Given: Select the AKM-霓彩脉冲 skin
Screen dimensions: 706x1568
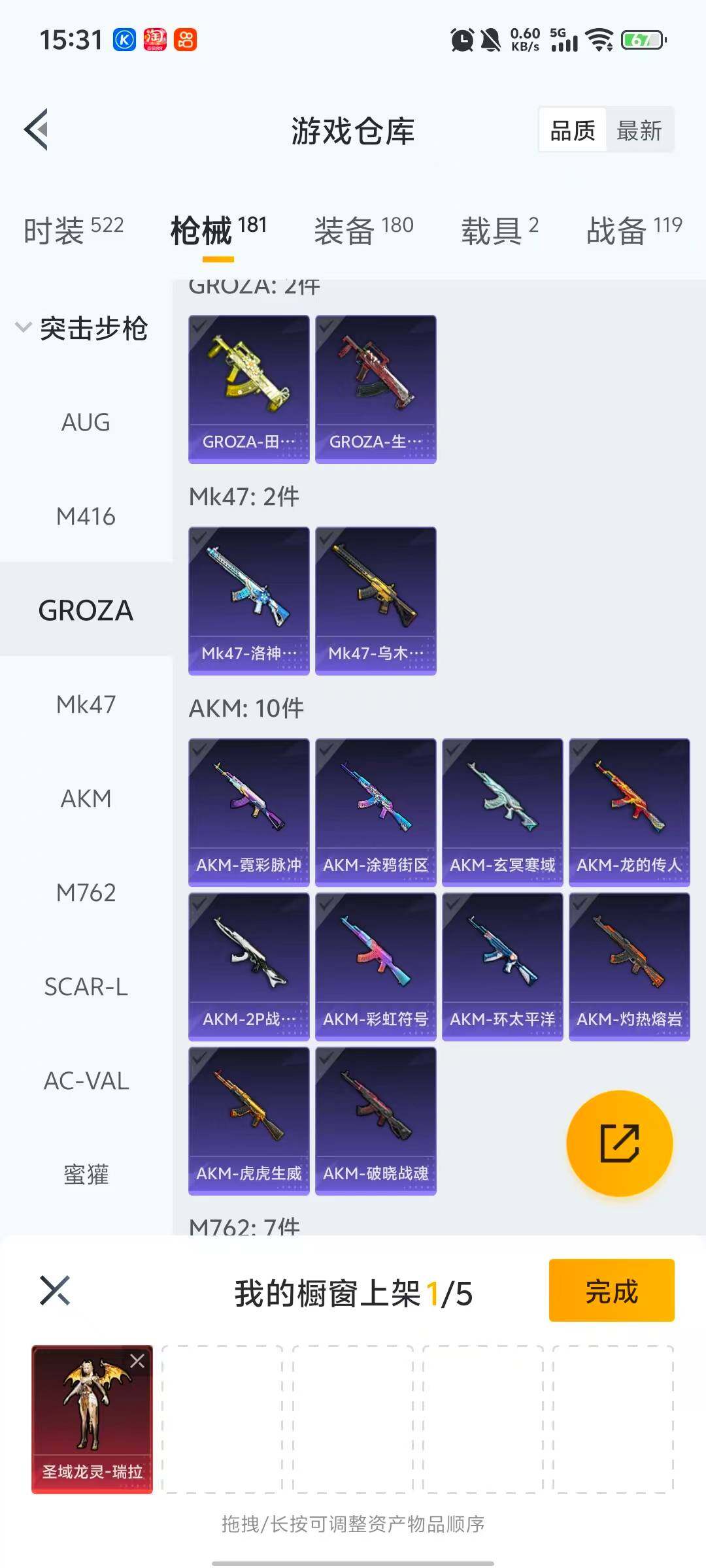Looking at the screenshot, I should [x=248, y=812].
